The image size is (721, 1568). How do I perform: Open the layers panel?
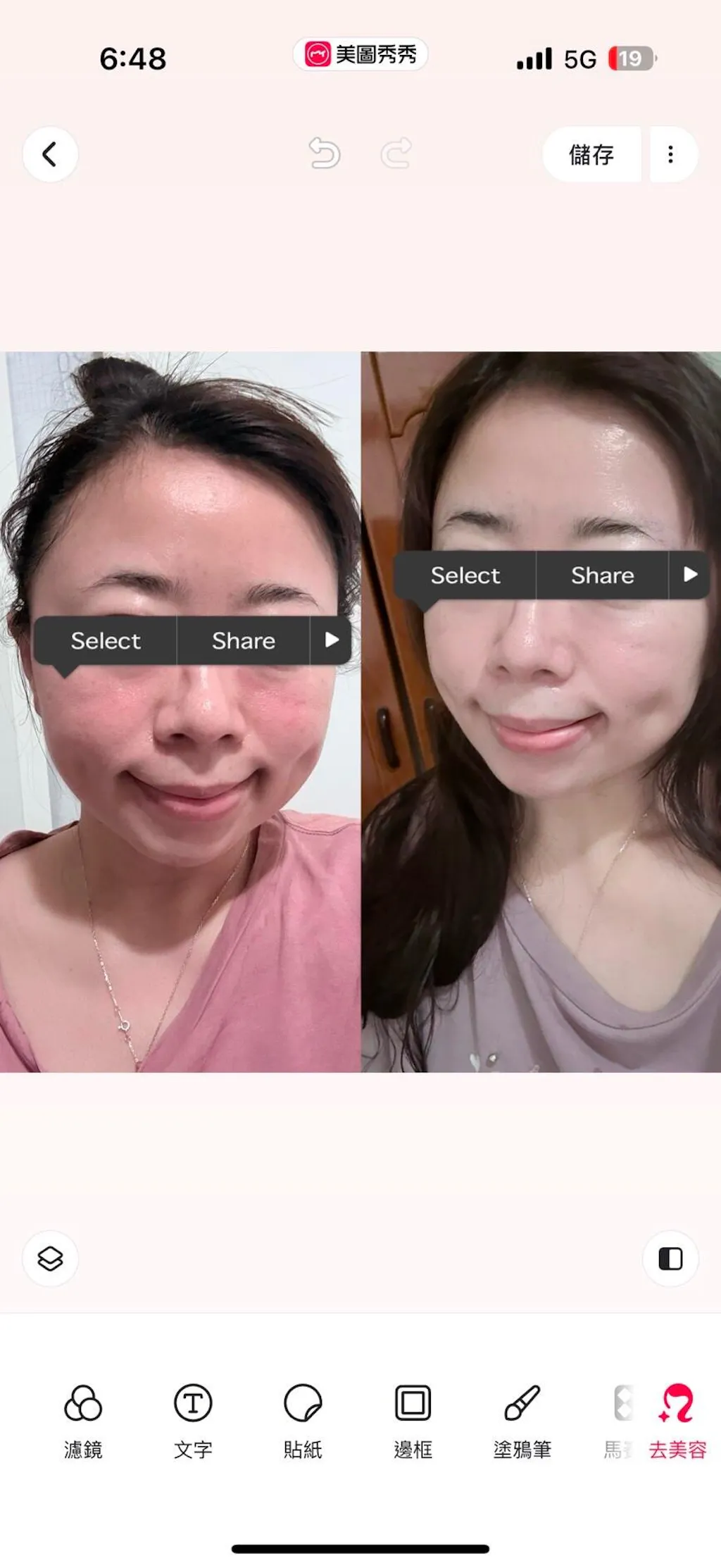[50, 1258]
